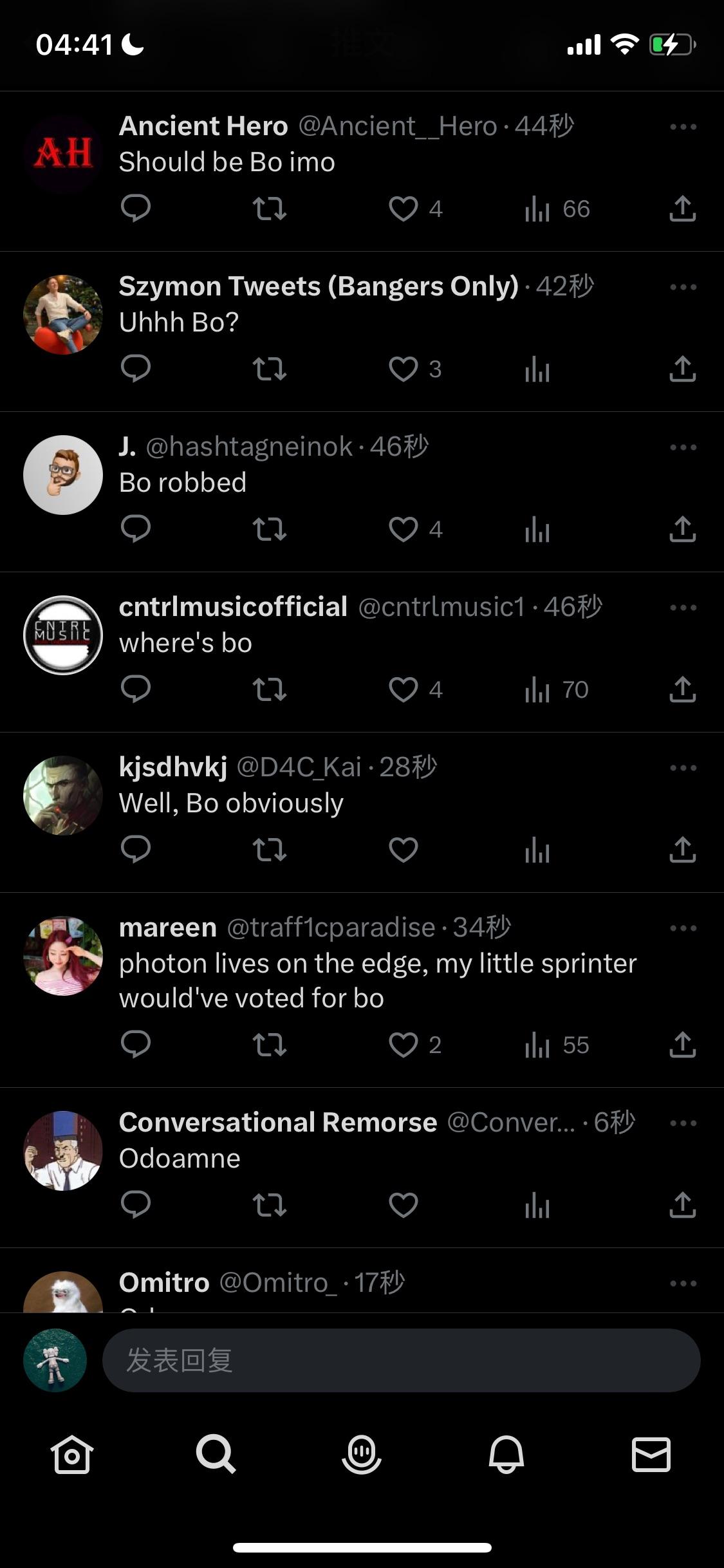Tap the 发表回复 reply field
Screen dimensions: 724x1568
point(401,1360)
